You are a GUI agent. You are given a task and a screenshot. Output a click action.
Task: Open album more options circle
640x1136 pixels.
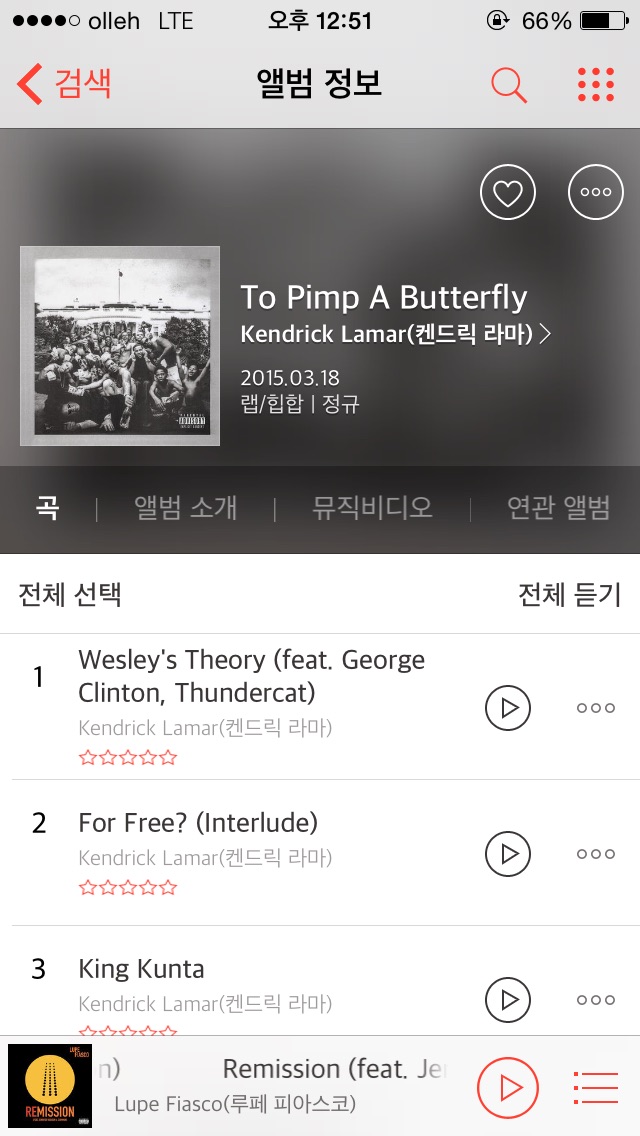595,191
